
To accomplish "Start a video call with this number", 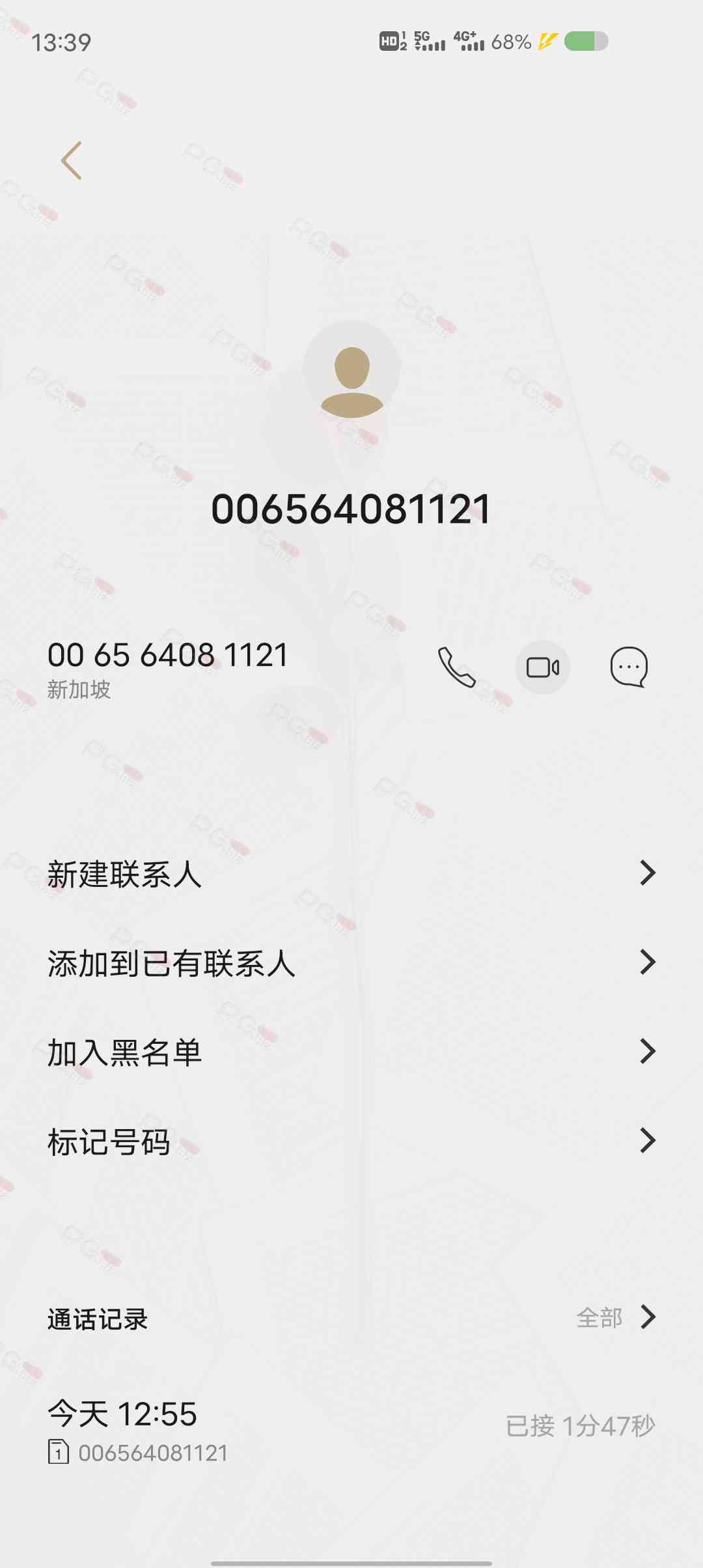I will pyautogui.click(x=542, y=667).
